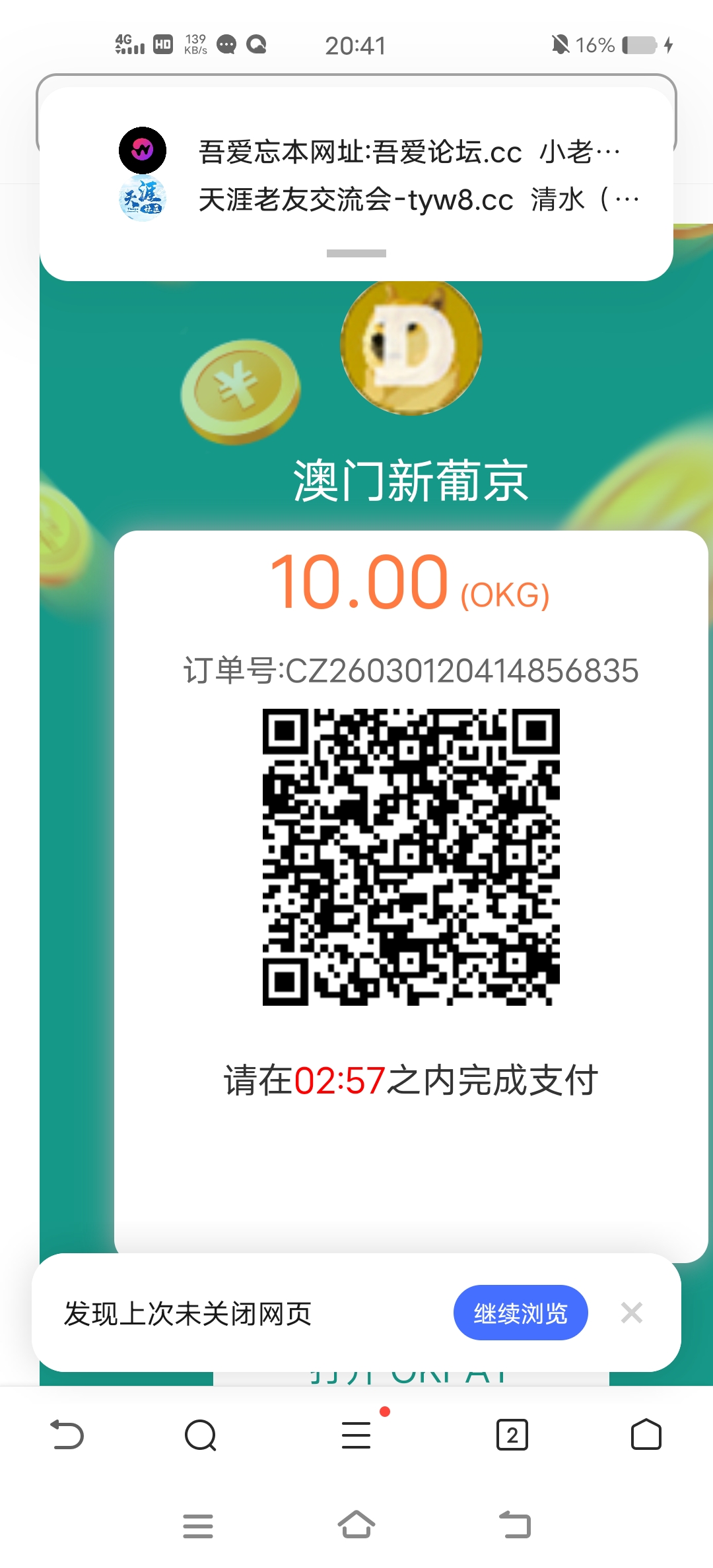This screenshot has width=713, height=1568.
Task: Open the browser menu
Action: (356, 1435)
